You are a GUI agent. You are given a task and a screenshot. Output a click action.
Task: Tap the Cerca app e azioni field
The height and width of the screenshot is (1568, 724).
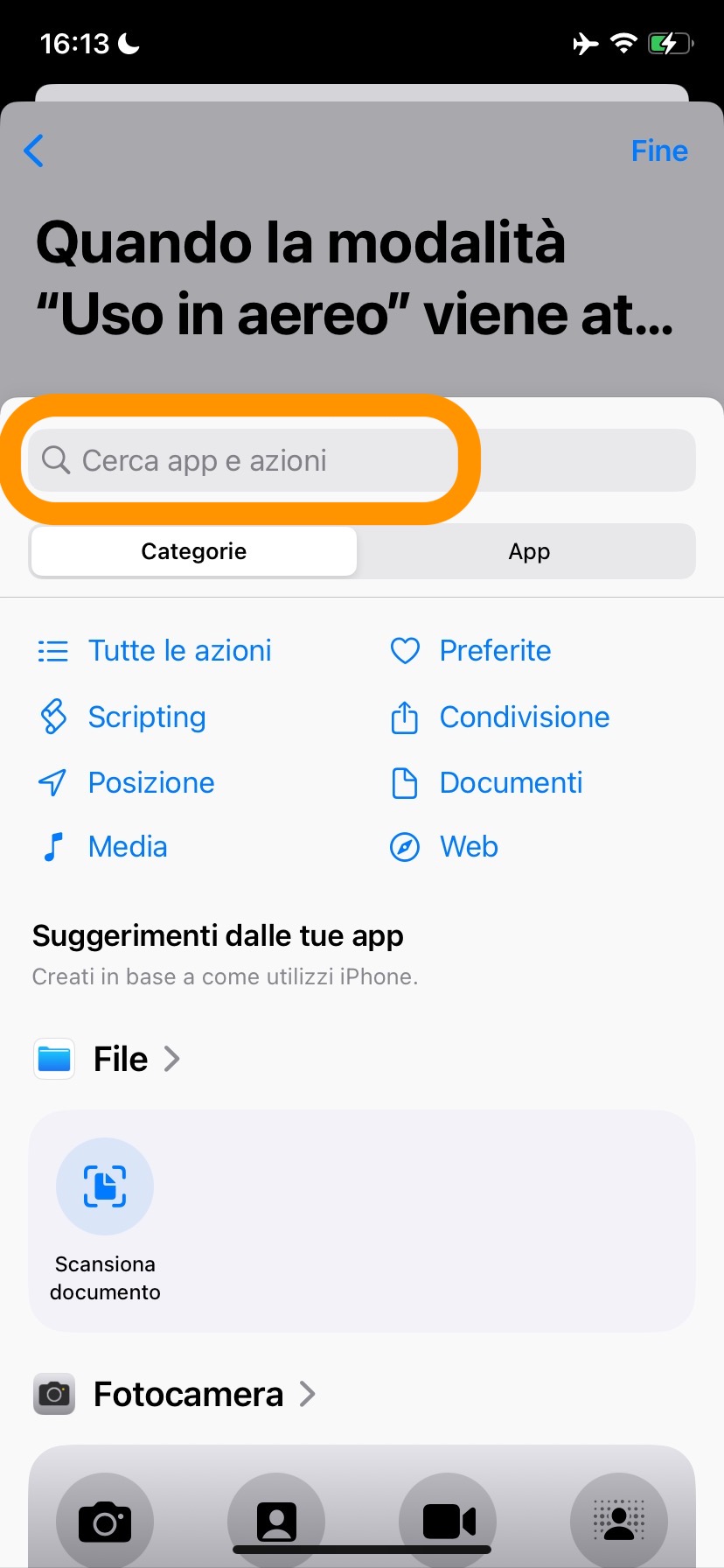click(262, 460)
